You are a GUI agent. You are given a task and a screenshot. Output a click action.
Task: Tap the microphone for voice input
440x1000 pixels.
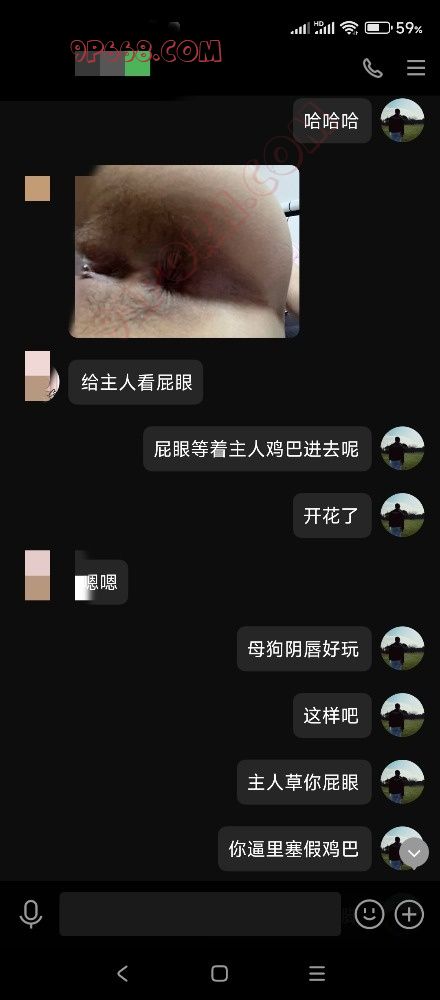point(31,914)
